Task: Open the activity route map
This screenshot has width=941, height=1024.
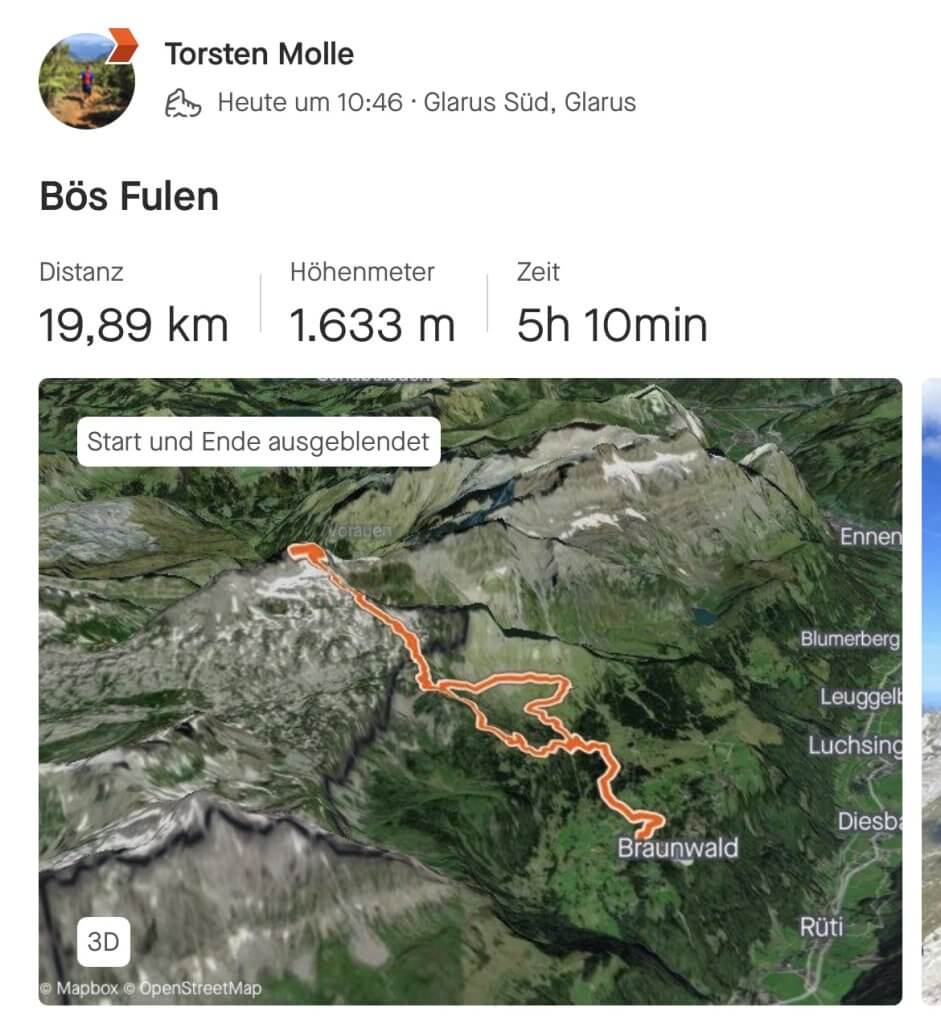Action: click(470, 690)
